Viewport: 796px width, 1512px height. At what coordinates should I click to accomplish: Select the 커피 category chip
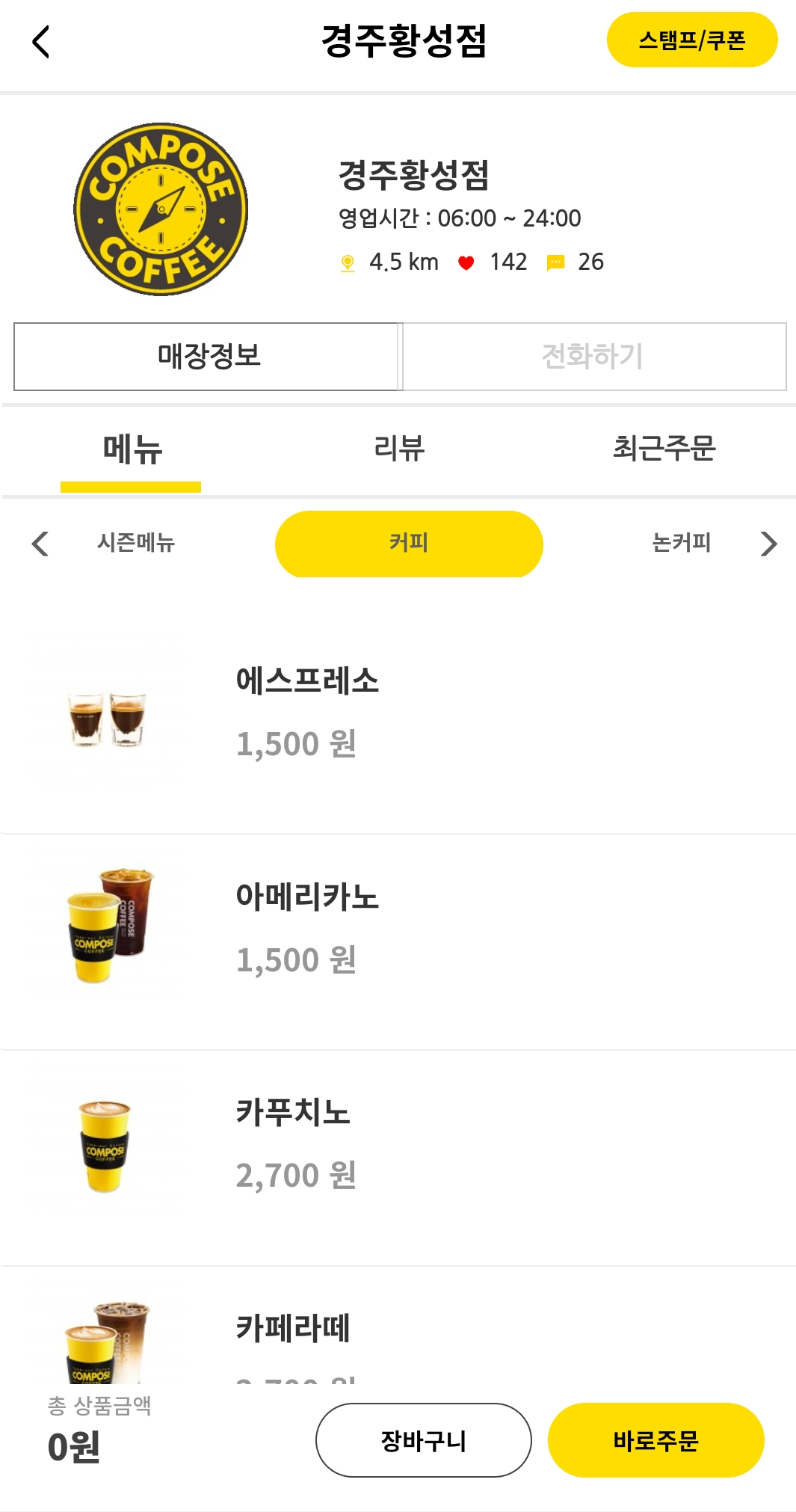point(409,544)
